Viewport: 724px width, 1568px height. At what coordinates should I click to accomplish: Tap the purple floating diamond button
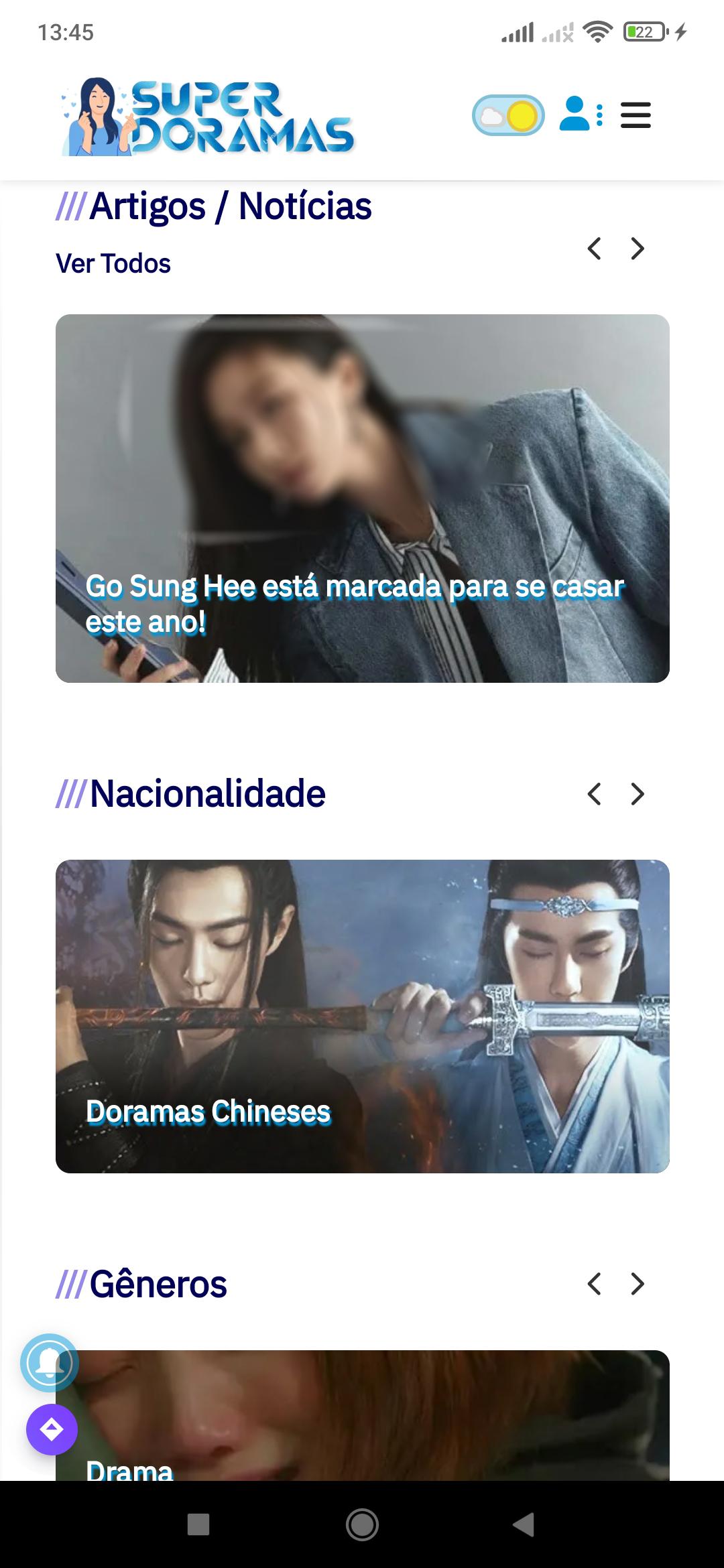52,1429
